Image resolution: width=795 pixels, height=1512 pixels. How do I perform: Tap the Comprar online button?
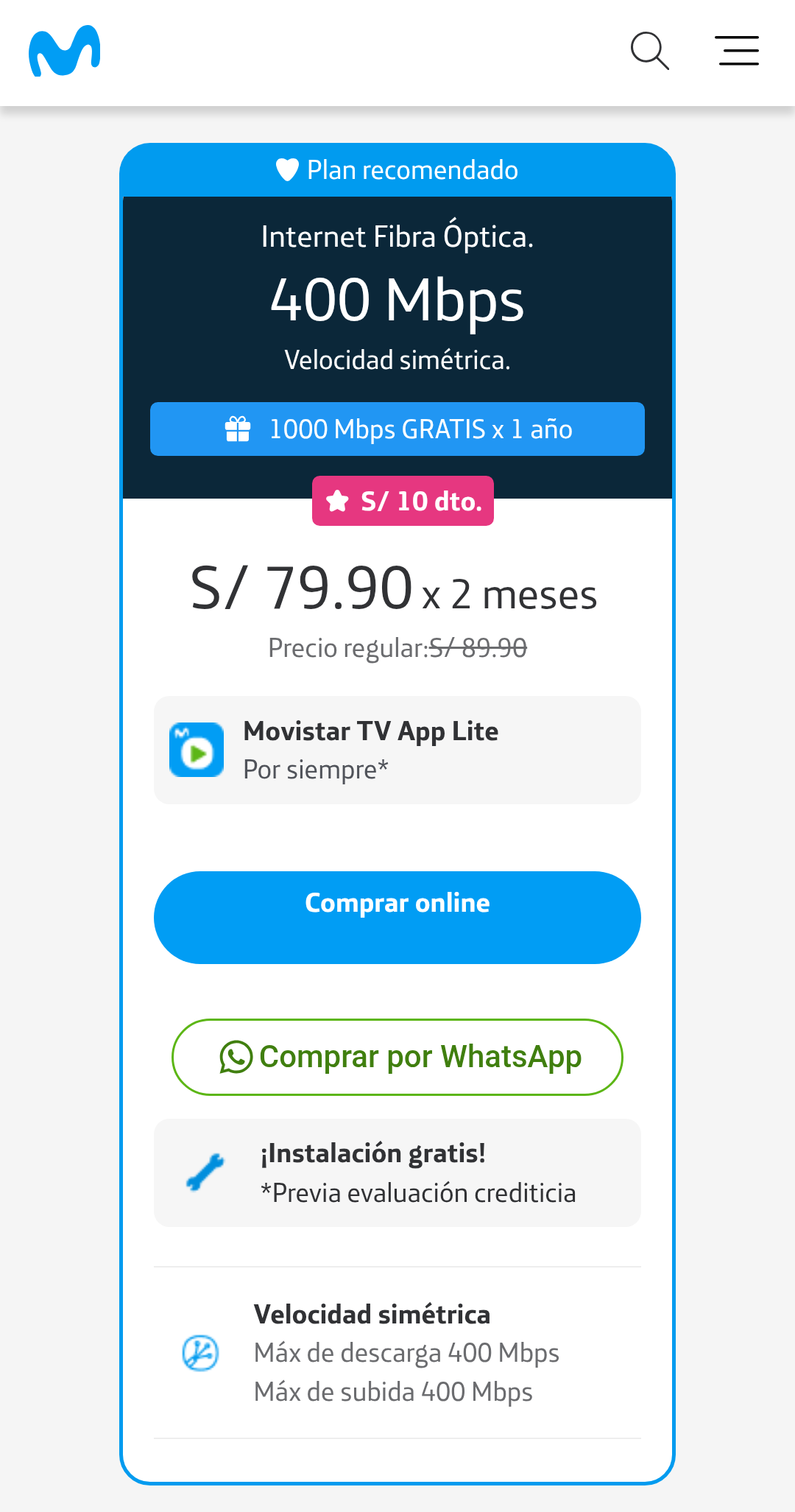397,918
